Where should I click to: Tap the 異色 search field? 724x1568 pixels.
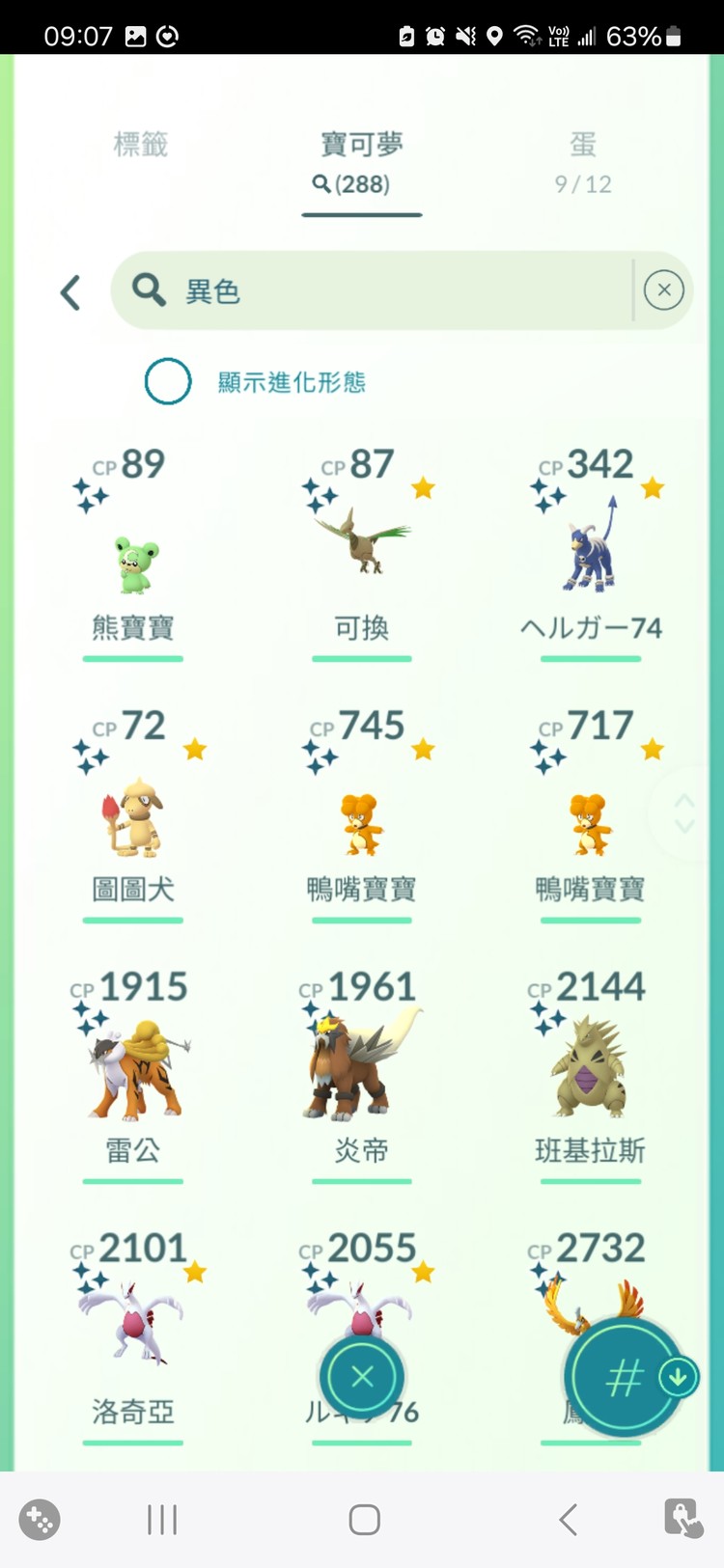click(386, 290)
